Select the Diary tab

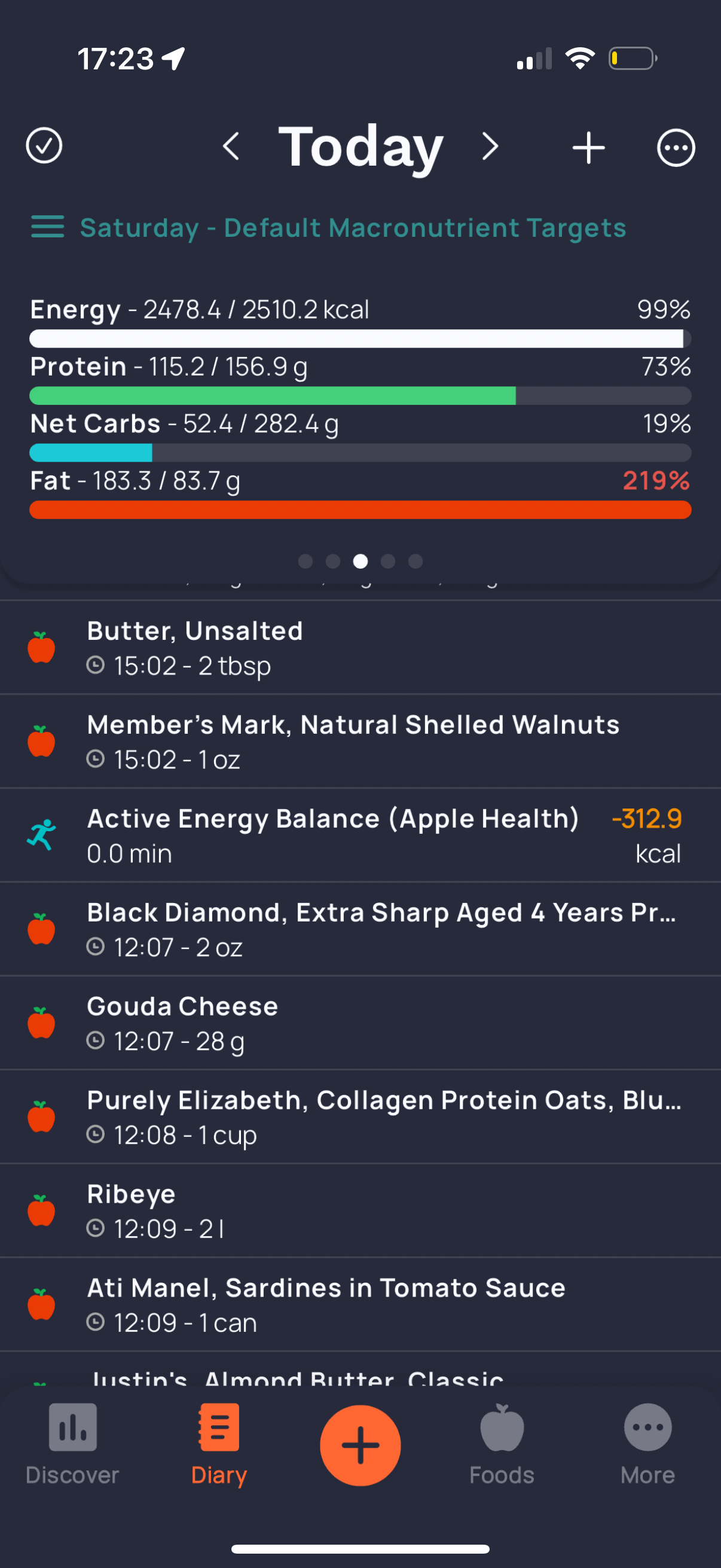tap(218, 1444)
